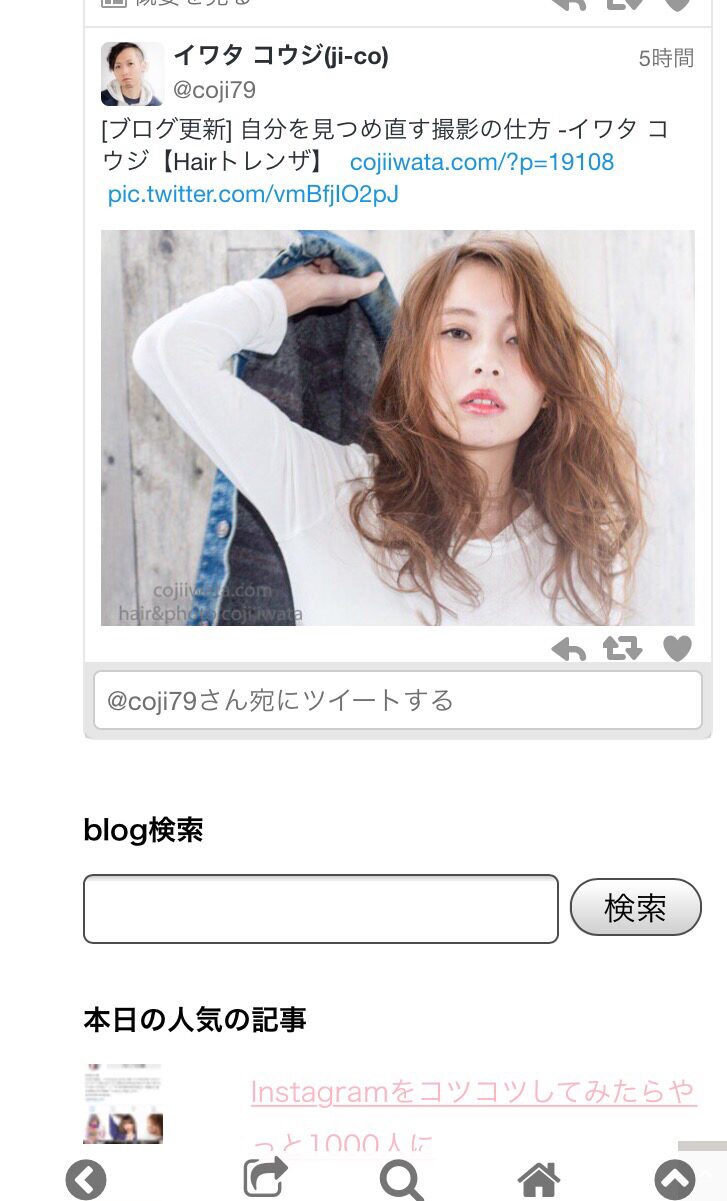Open search from the bottom bar magnifier

(x=402, y=1181)
